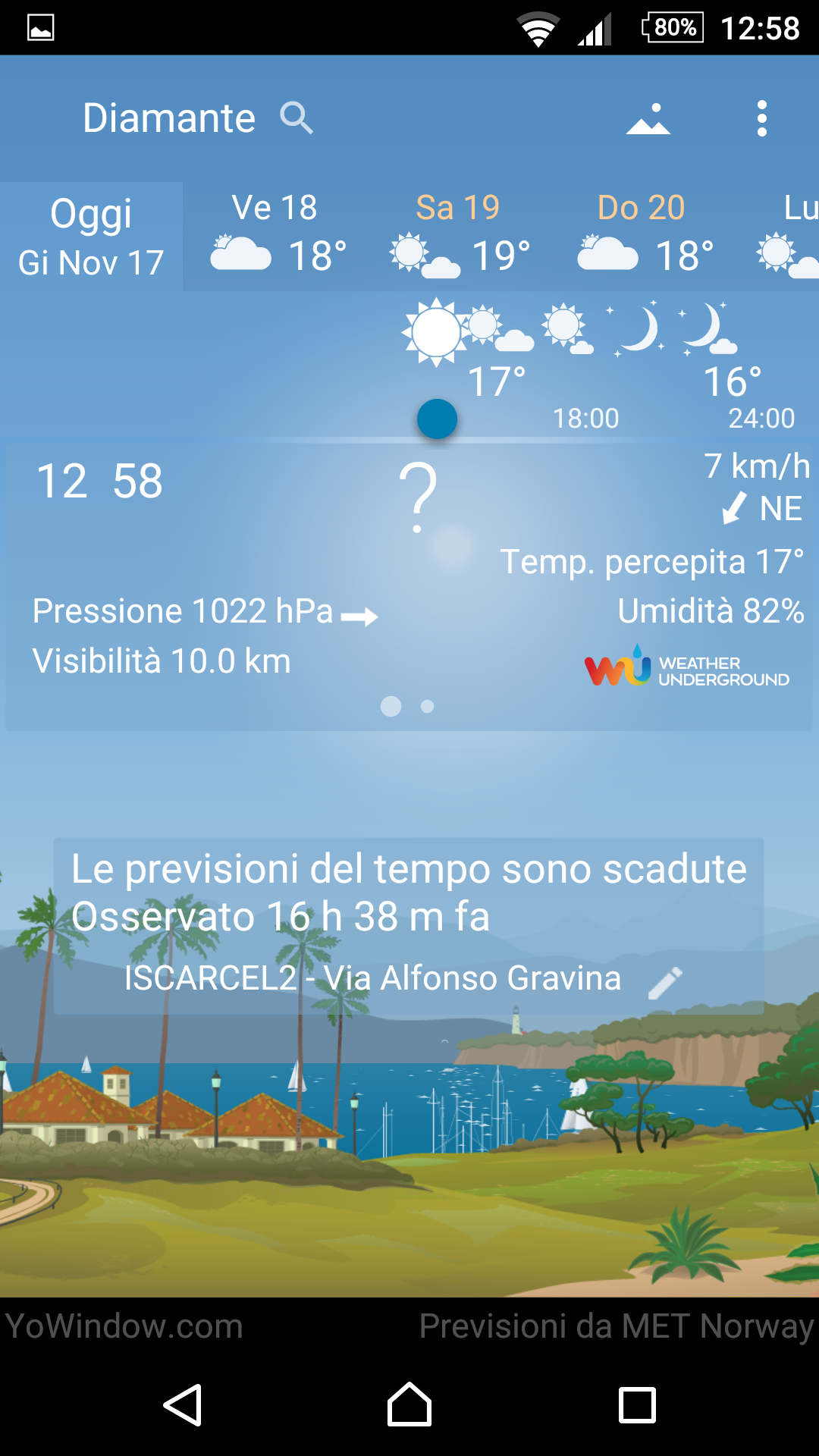The width and height of the screenshot is (819, 1456).
Task: Select the Oggi Gi Nov 17 tab
Action: coord(91,237)
